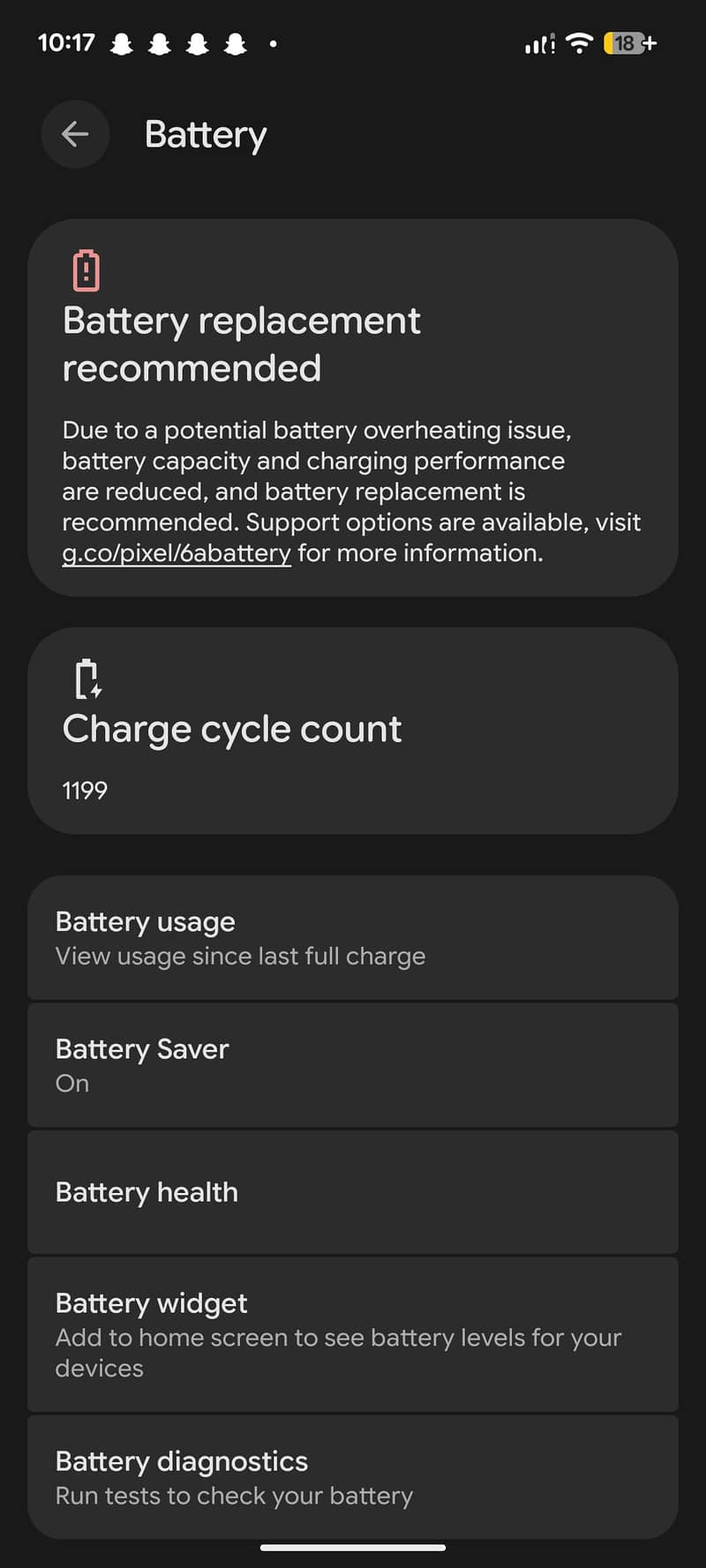Image resolution: width=706 pixels, height=1568 pixels.
Task: Select the Battery widget entry
Action: [x=353, y=1334]
